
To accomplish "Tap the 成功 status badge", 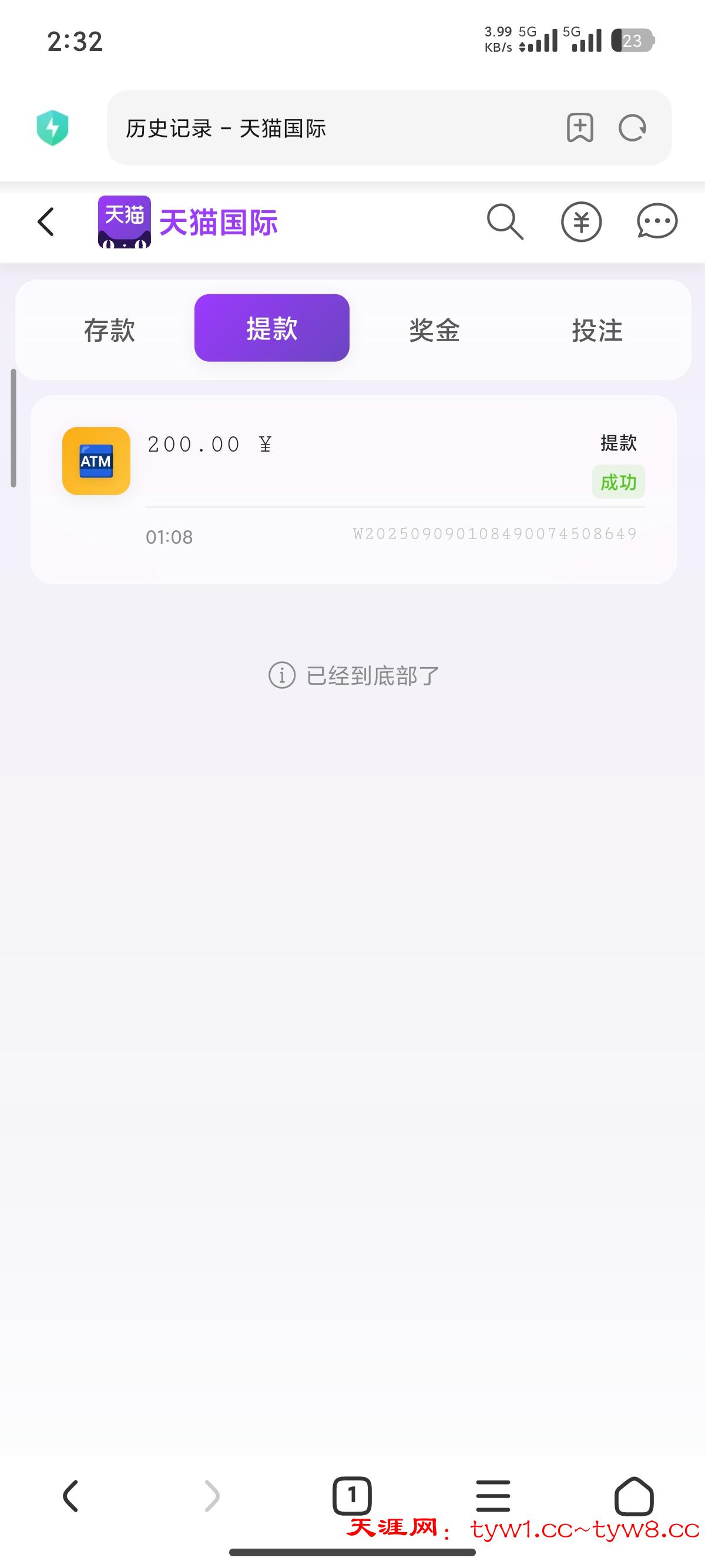I will coord(618,481).
